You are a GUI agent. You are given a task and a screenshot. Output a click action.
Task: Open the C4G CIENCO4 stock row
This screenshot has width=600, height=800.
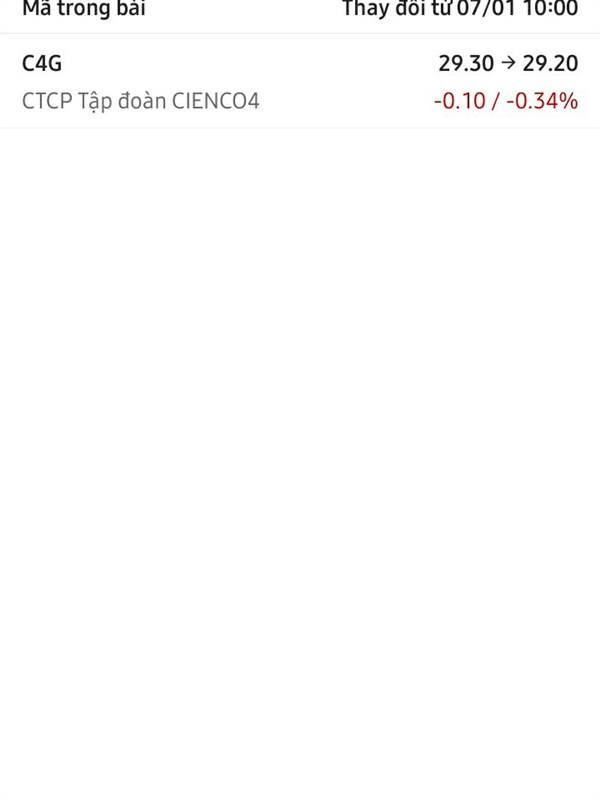click(299, 81)
